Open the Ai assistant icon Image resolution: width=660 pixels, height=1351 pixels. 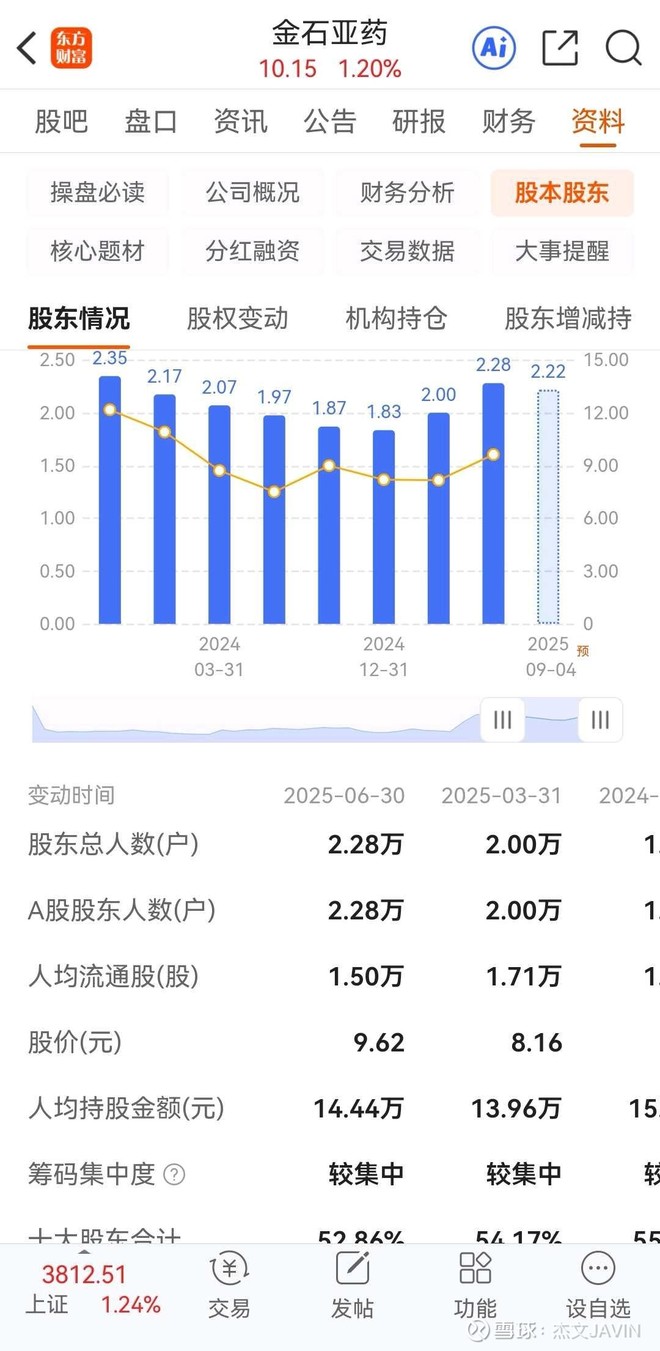tap(493, 47)
